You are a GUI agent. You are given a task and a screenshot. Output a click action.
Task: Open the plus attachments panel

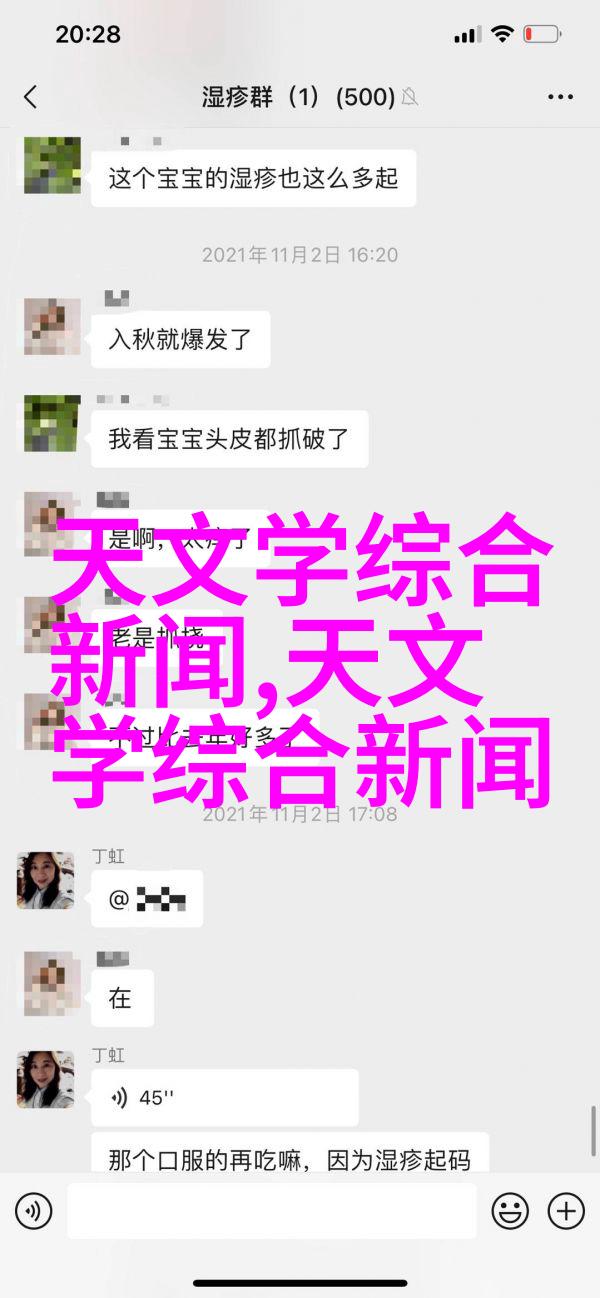(x=566, y=1212)
